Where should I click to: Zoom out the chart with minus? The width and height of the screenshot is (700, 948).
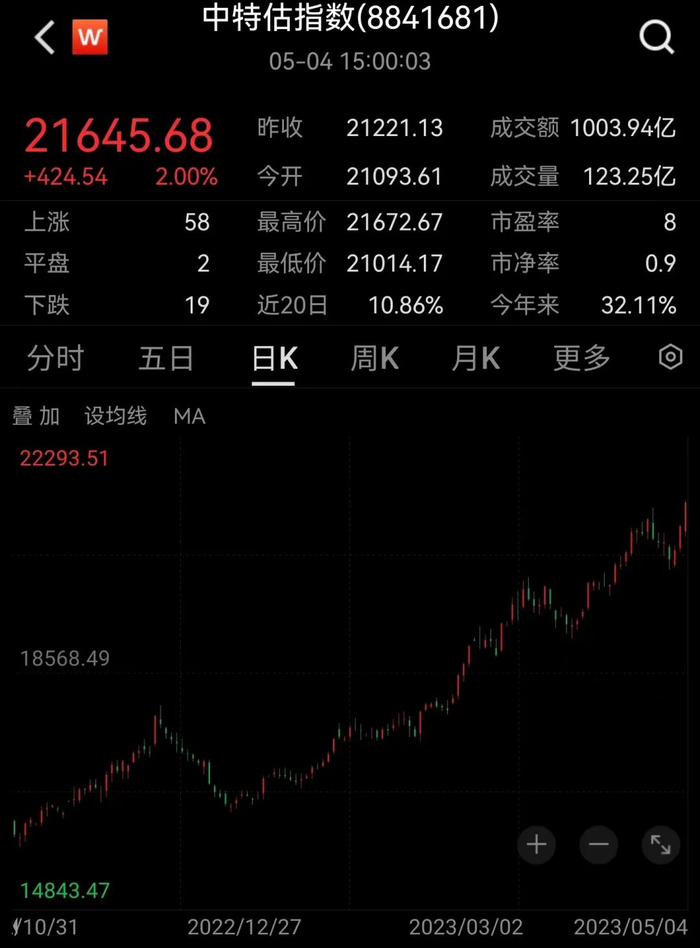598,845
